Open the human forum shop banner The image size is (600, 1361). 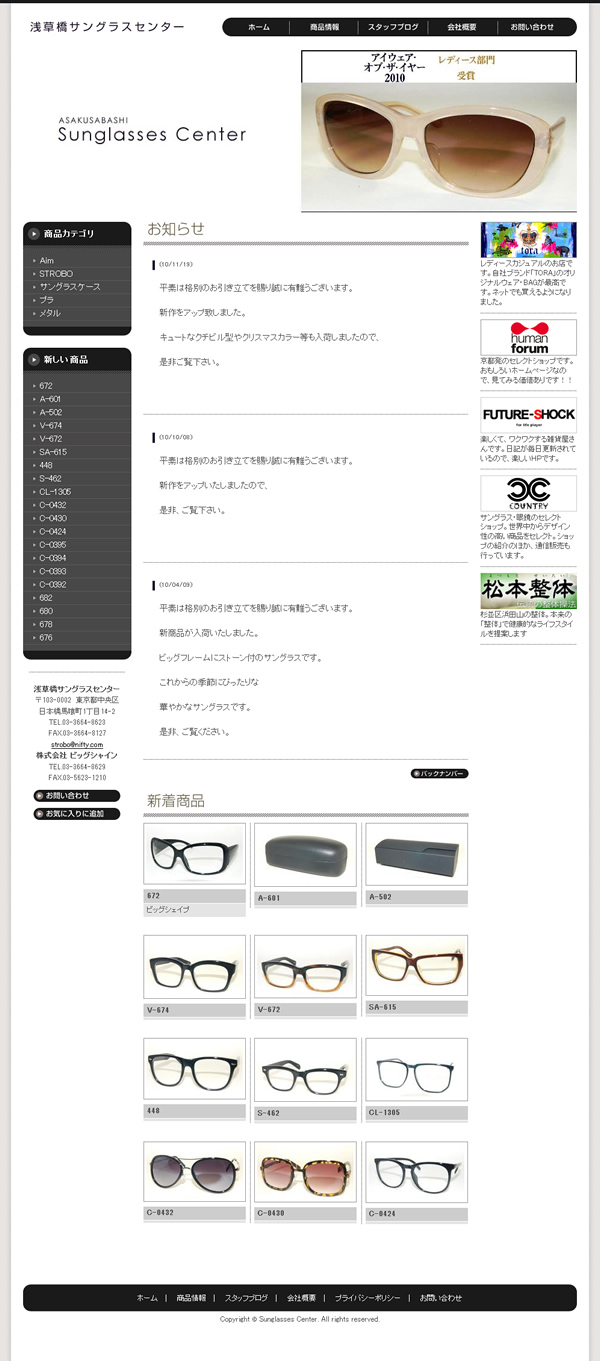click(528, 337)
